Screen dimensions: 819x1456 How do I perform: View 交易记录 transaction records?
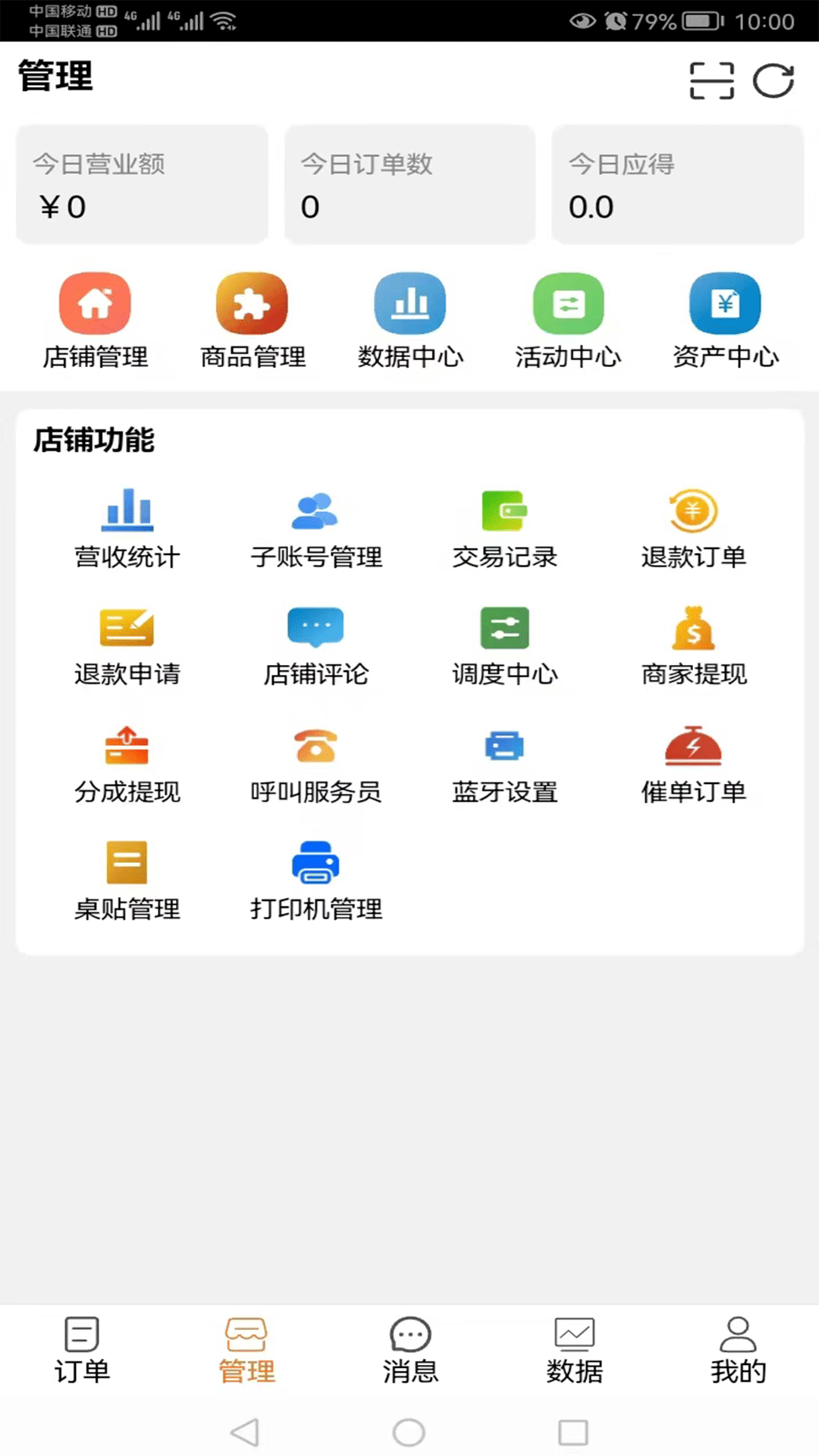point(504,527)
